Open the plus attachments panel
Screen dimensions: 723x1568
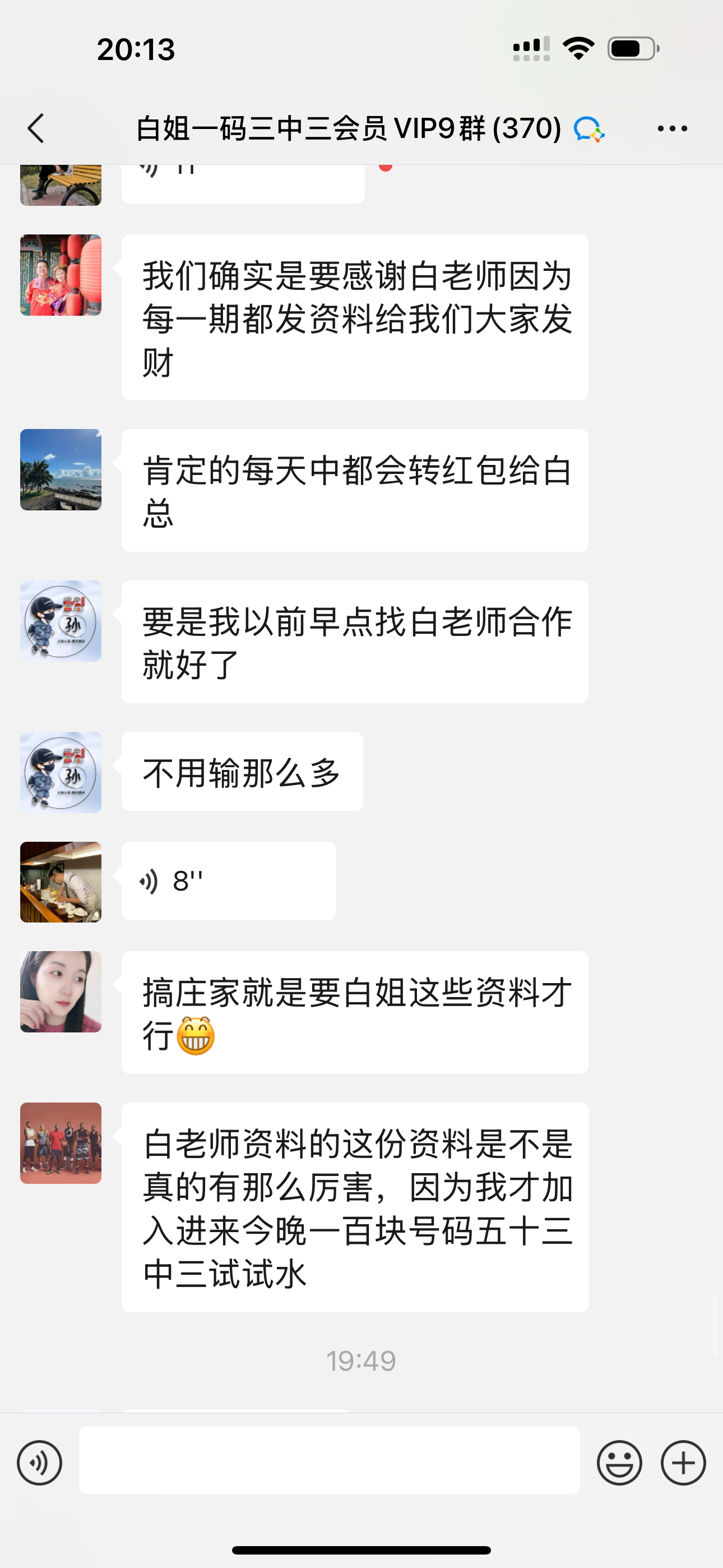click(683, 1463)
